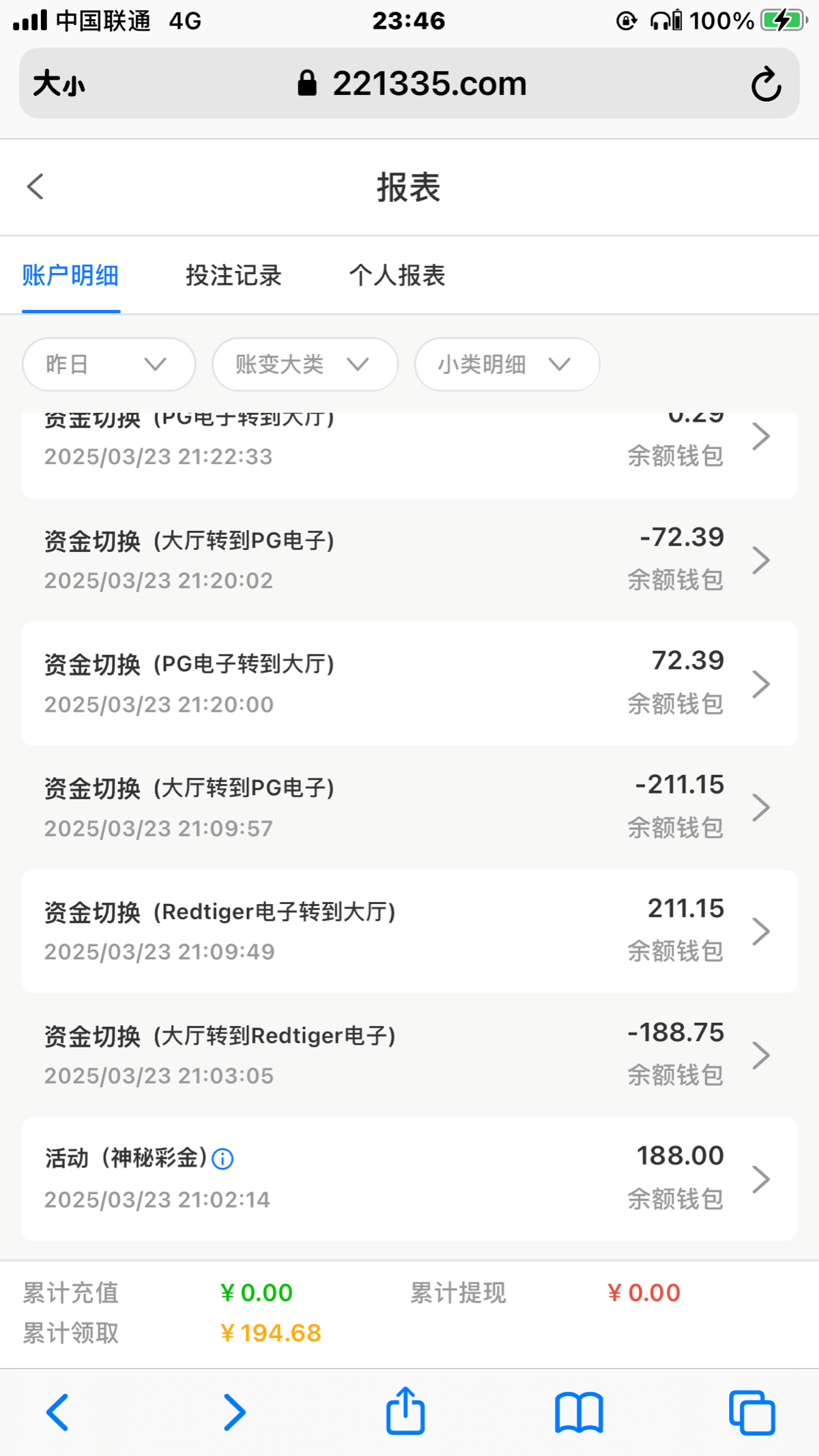Reload the page in the address bar
This screenshot has width=819, height=1456.
click(x=766, y=84)
